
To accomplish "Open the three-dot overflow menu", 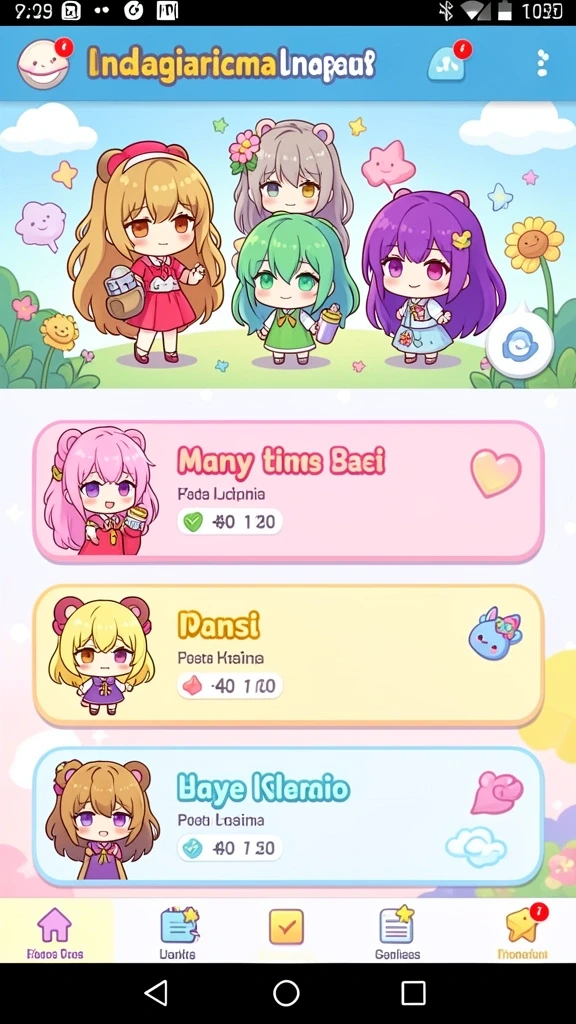I will pyautogui.click(x=542, y=63).
